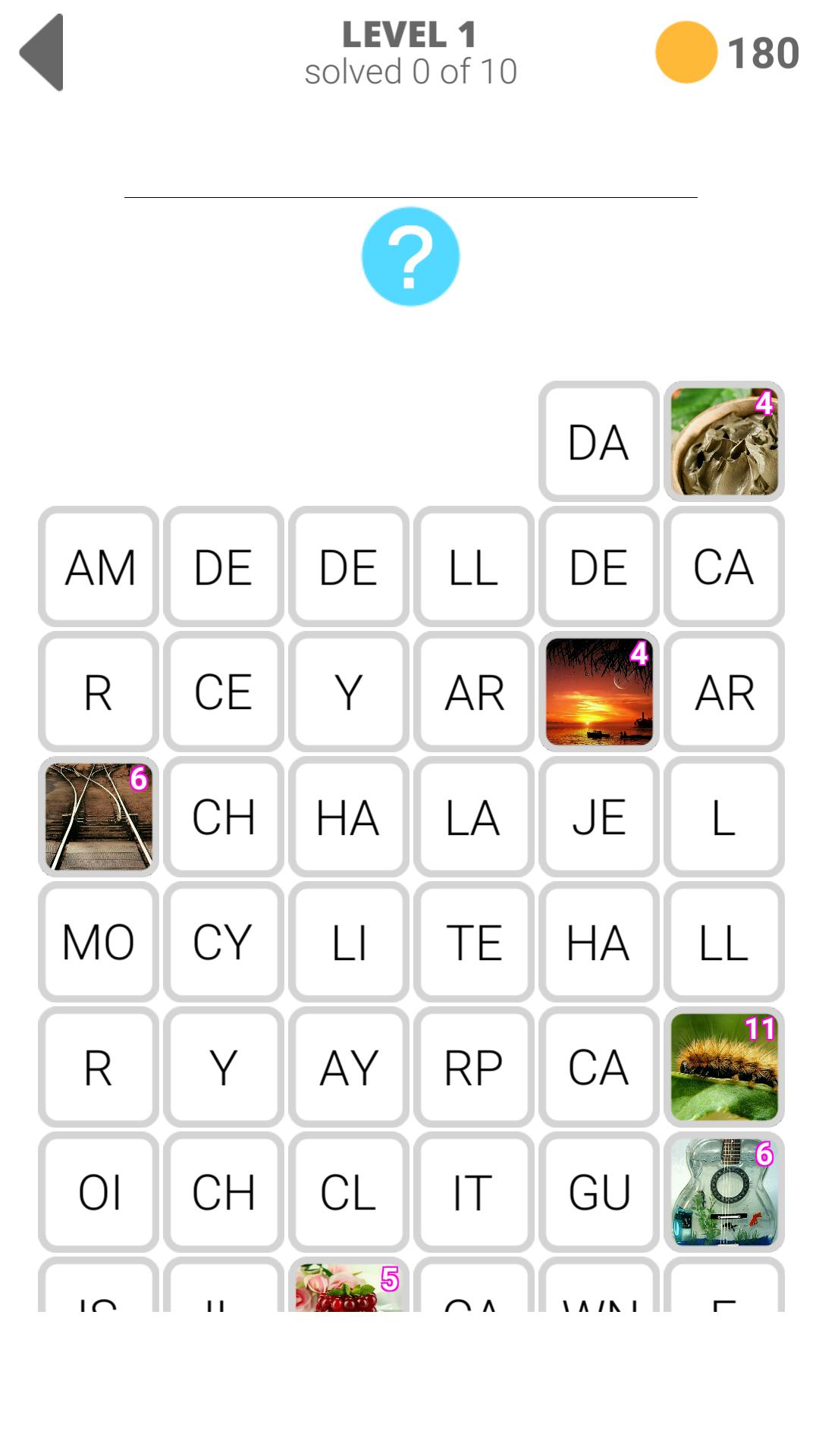
Task: Tap the TE letter tile
Action: (473, 943)
